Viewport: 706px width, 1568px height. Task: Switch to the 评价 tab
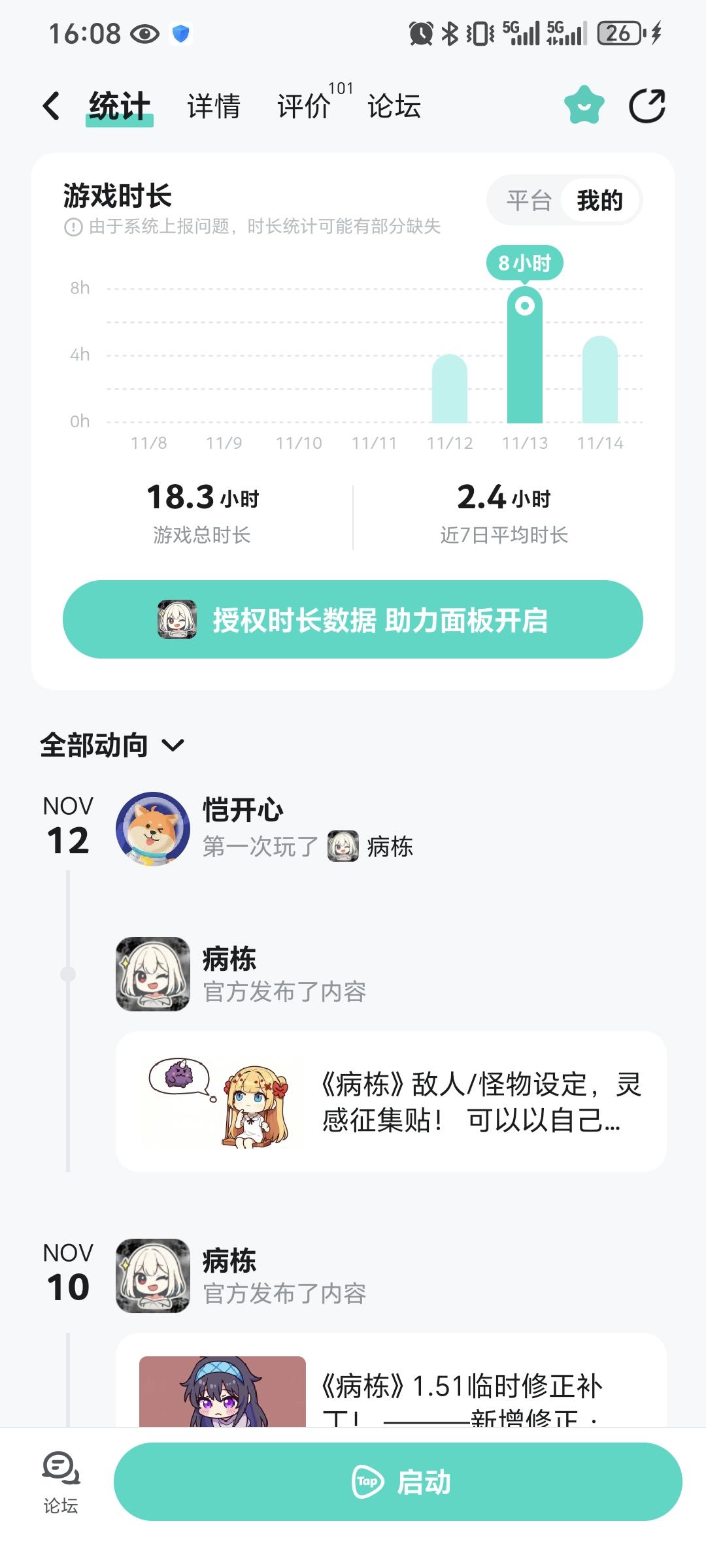pyautogui.click(x=303, y=106)
